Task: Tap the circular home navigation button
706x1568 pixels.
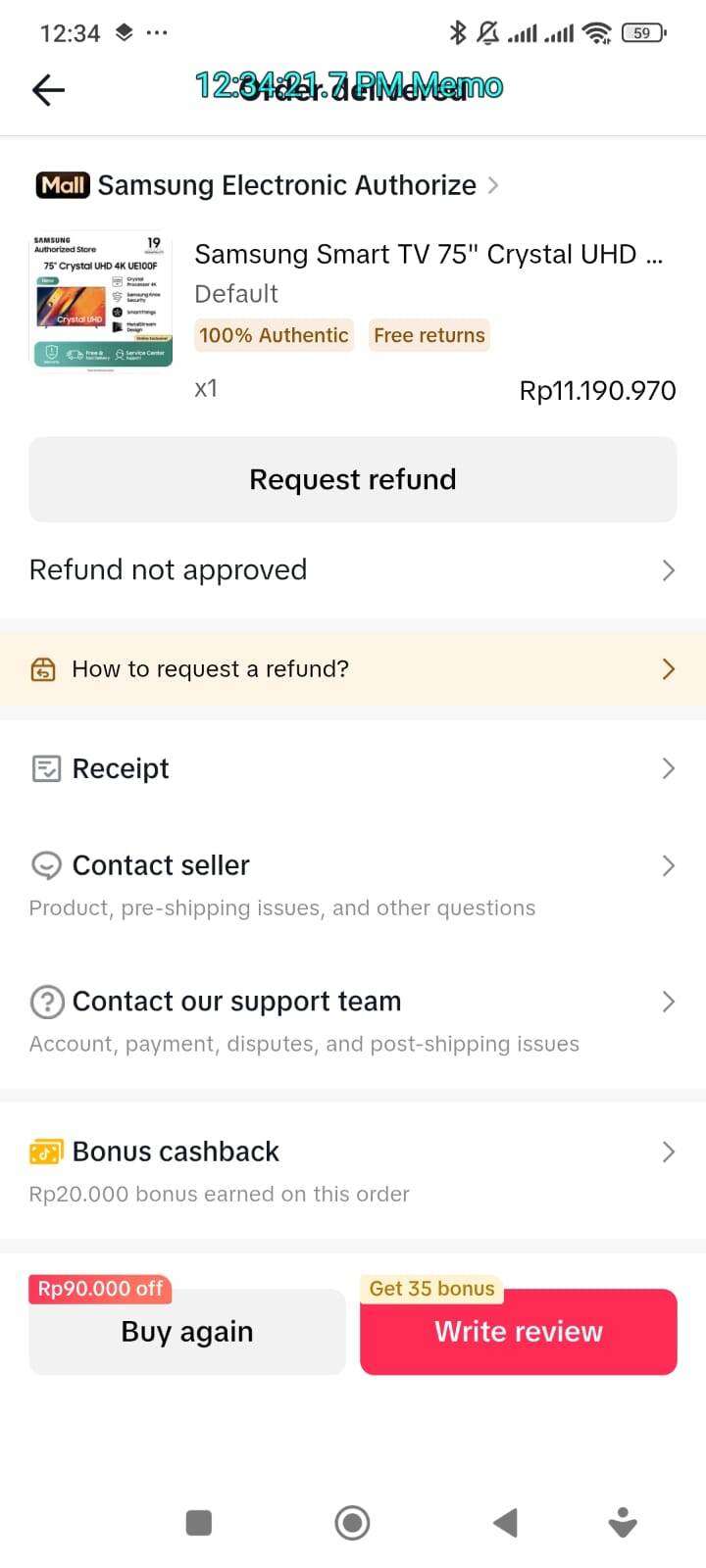Action: point(352,1522)
